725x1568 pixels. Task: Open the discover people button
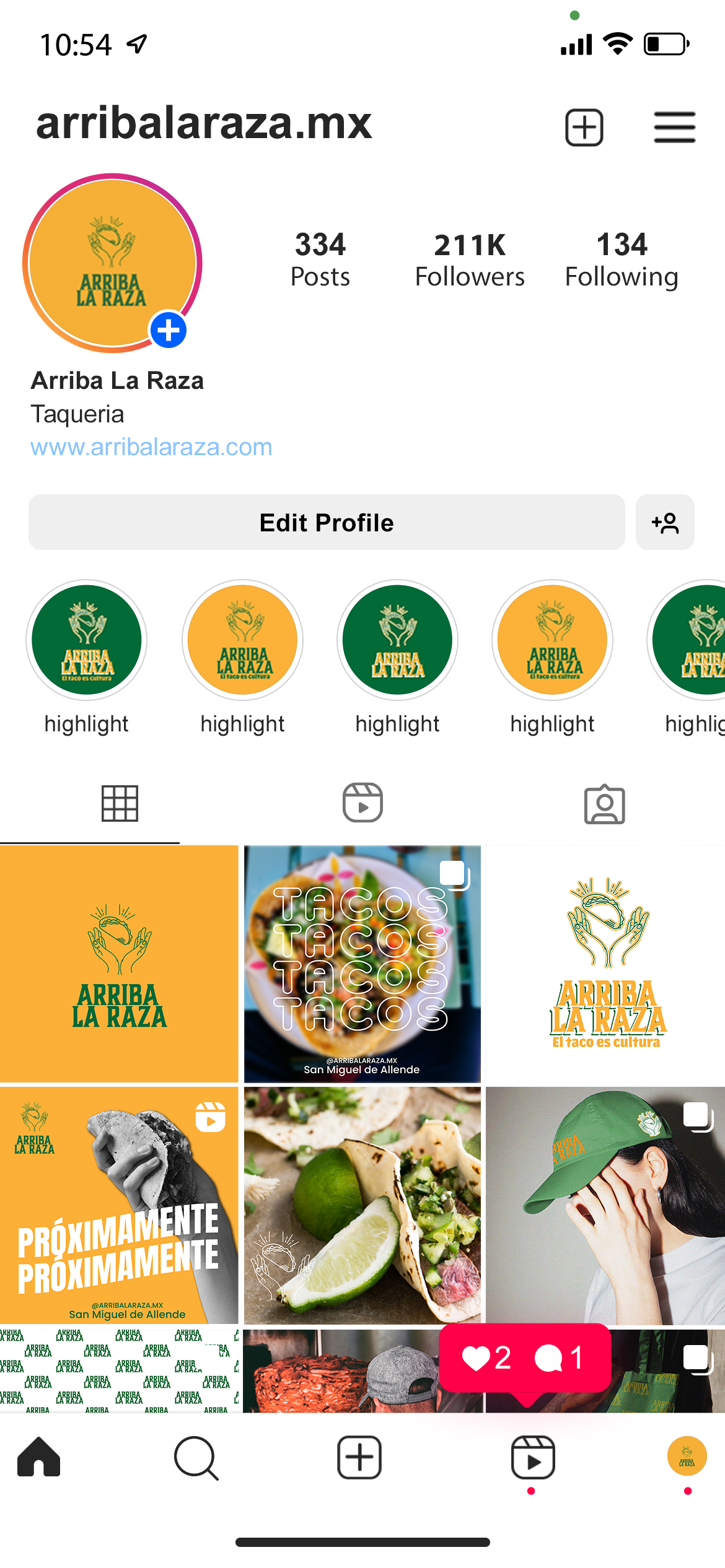(665, 522)
